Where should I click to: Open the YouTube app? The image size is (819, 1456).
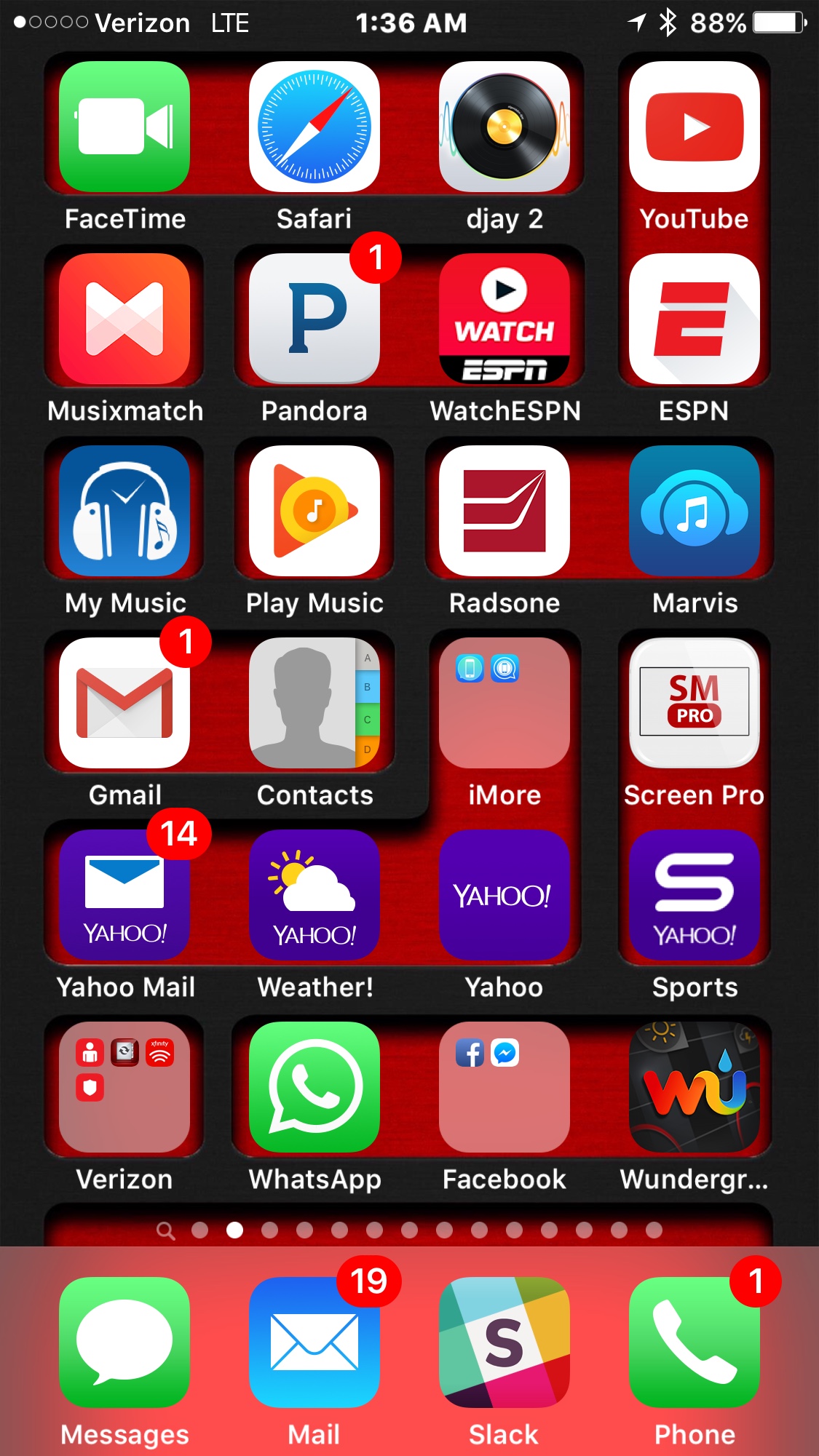coord(694,127)
